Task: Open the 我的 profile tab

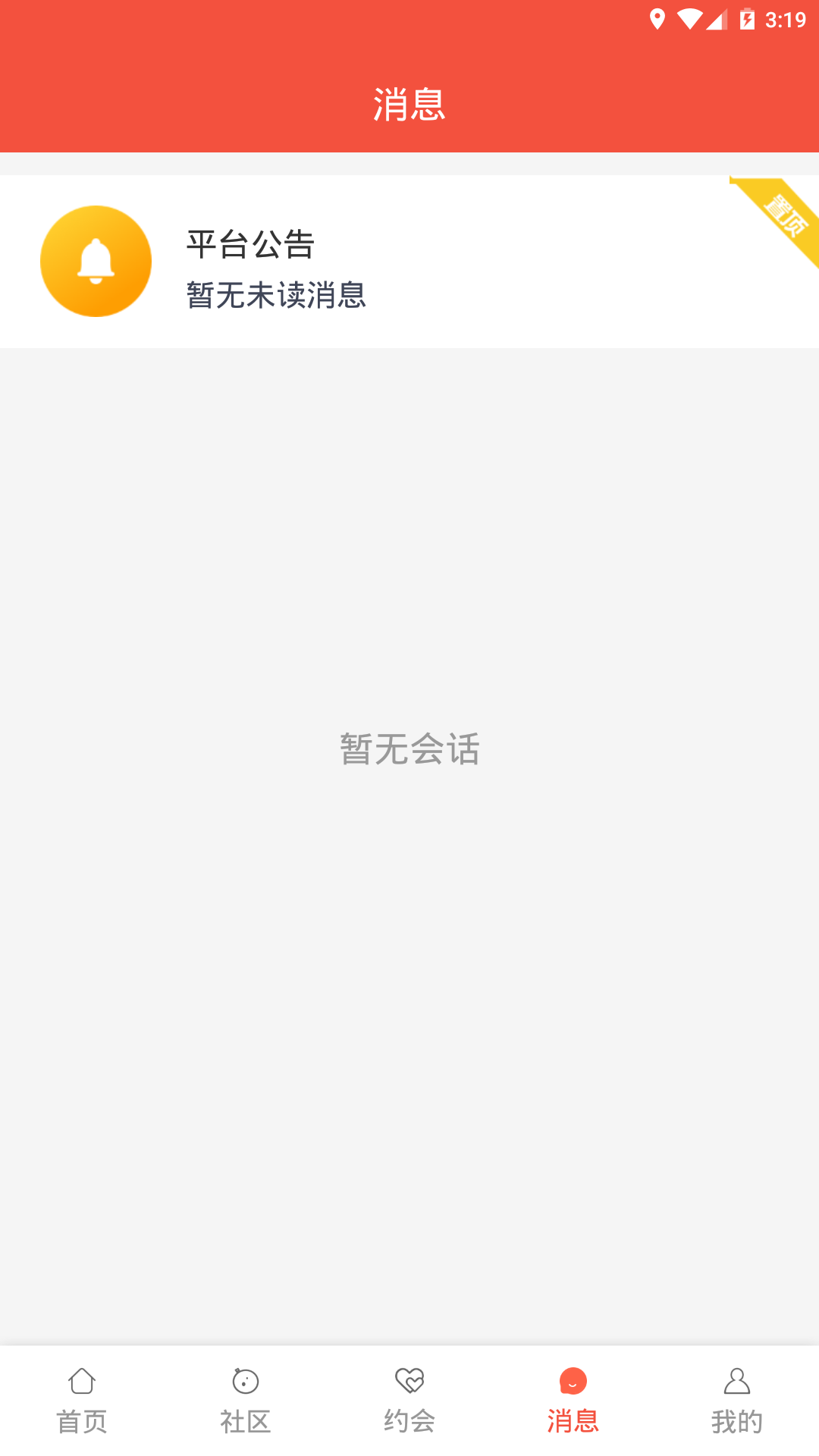Action: click(x=737, y=1401)
